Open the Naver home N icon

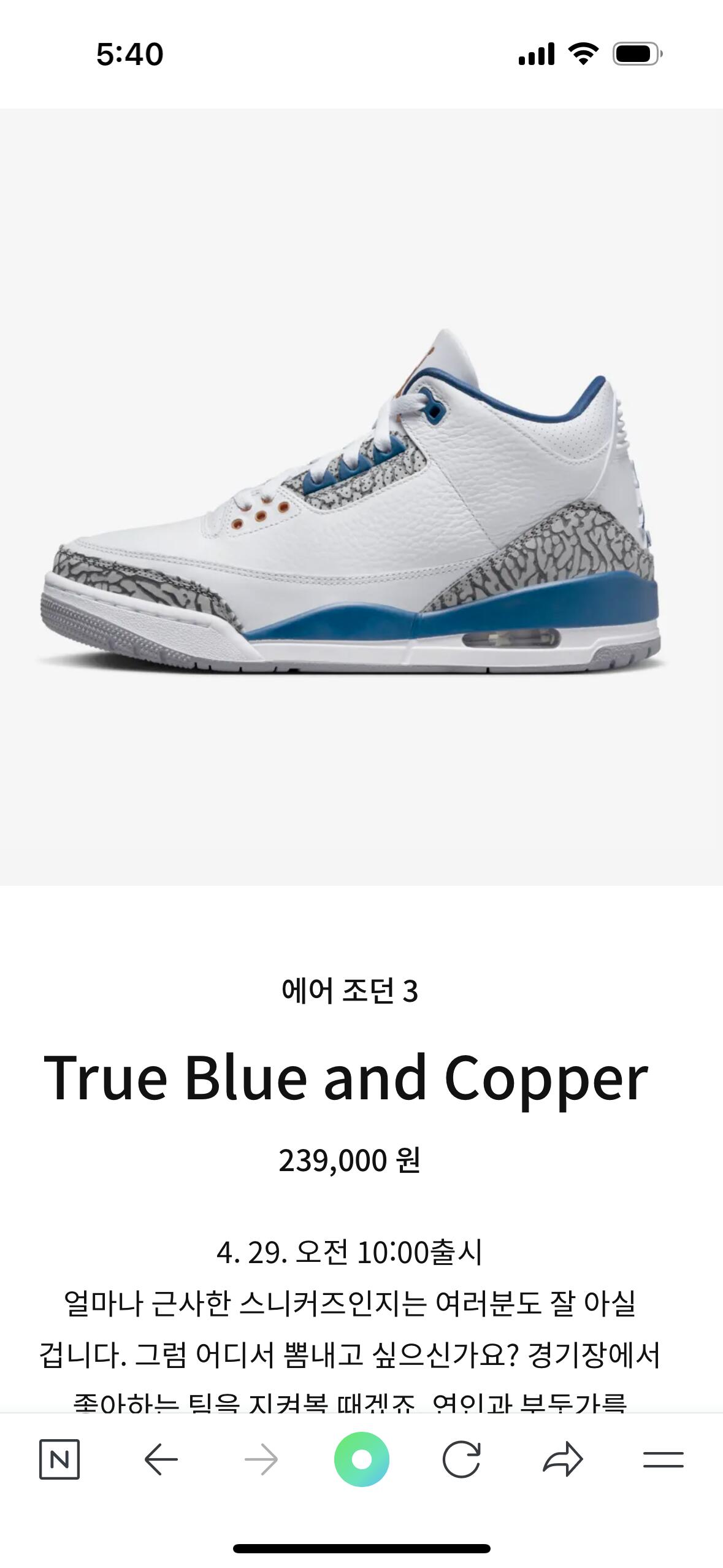59,1459
